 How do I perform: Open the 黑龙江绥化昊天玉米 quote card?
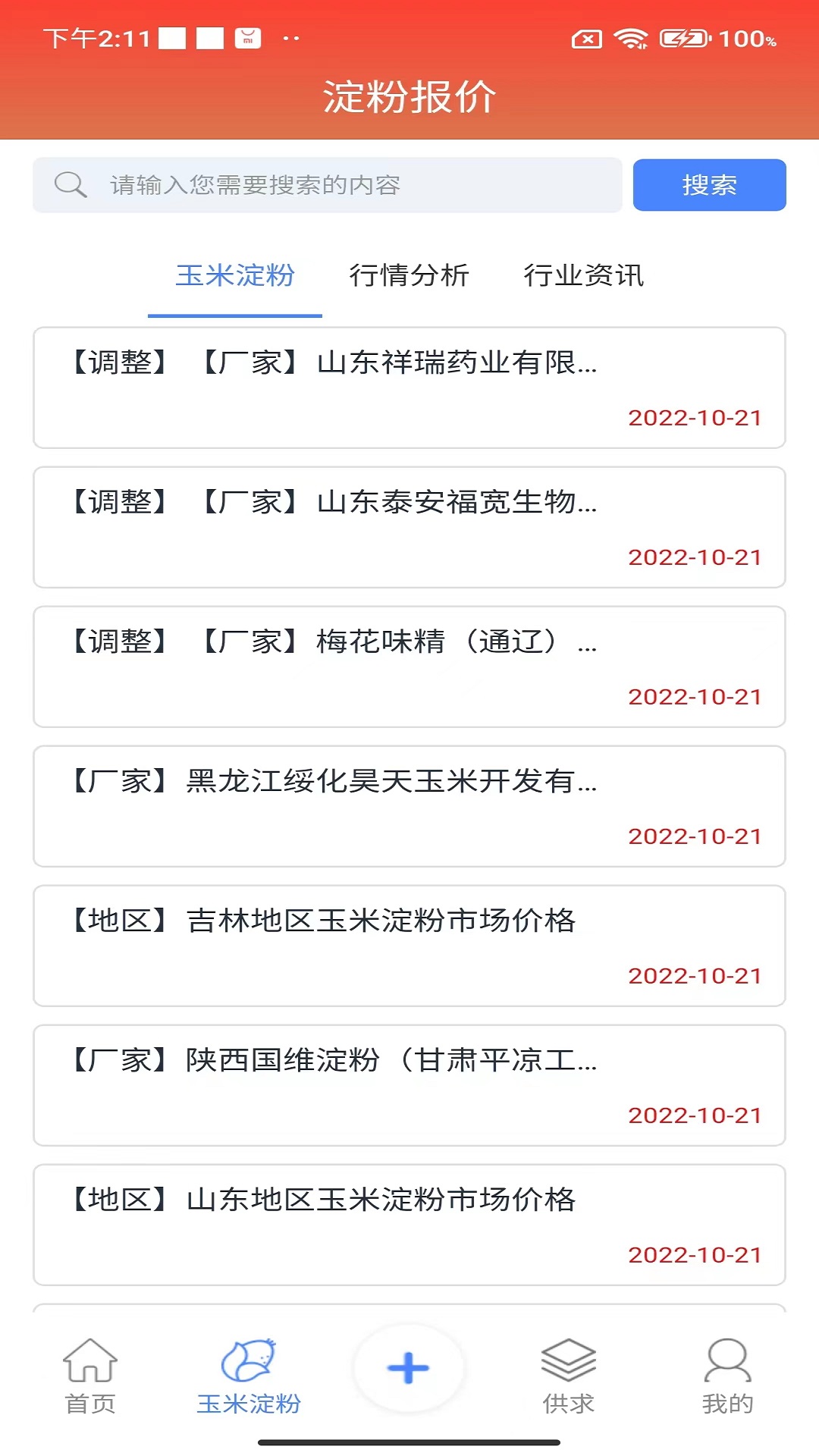point(409,806)
